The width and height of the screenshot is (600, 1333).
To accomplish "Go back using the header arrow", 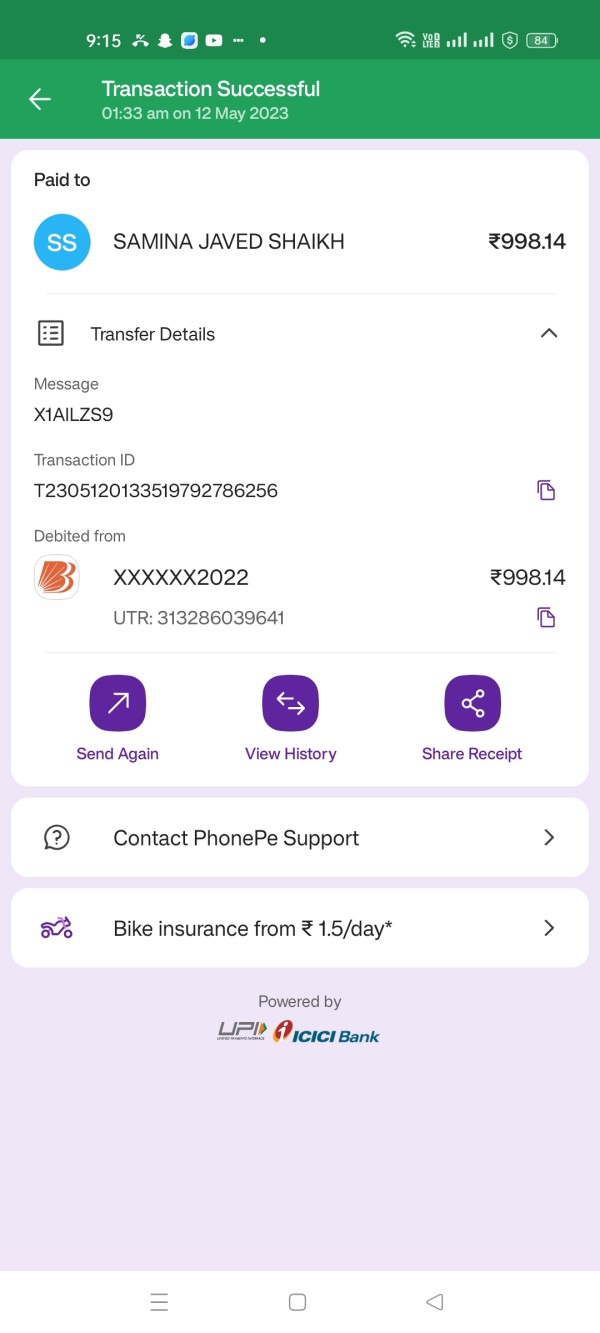I will coord(40,99).
